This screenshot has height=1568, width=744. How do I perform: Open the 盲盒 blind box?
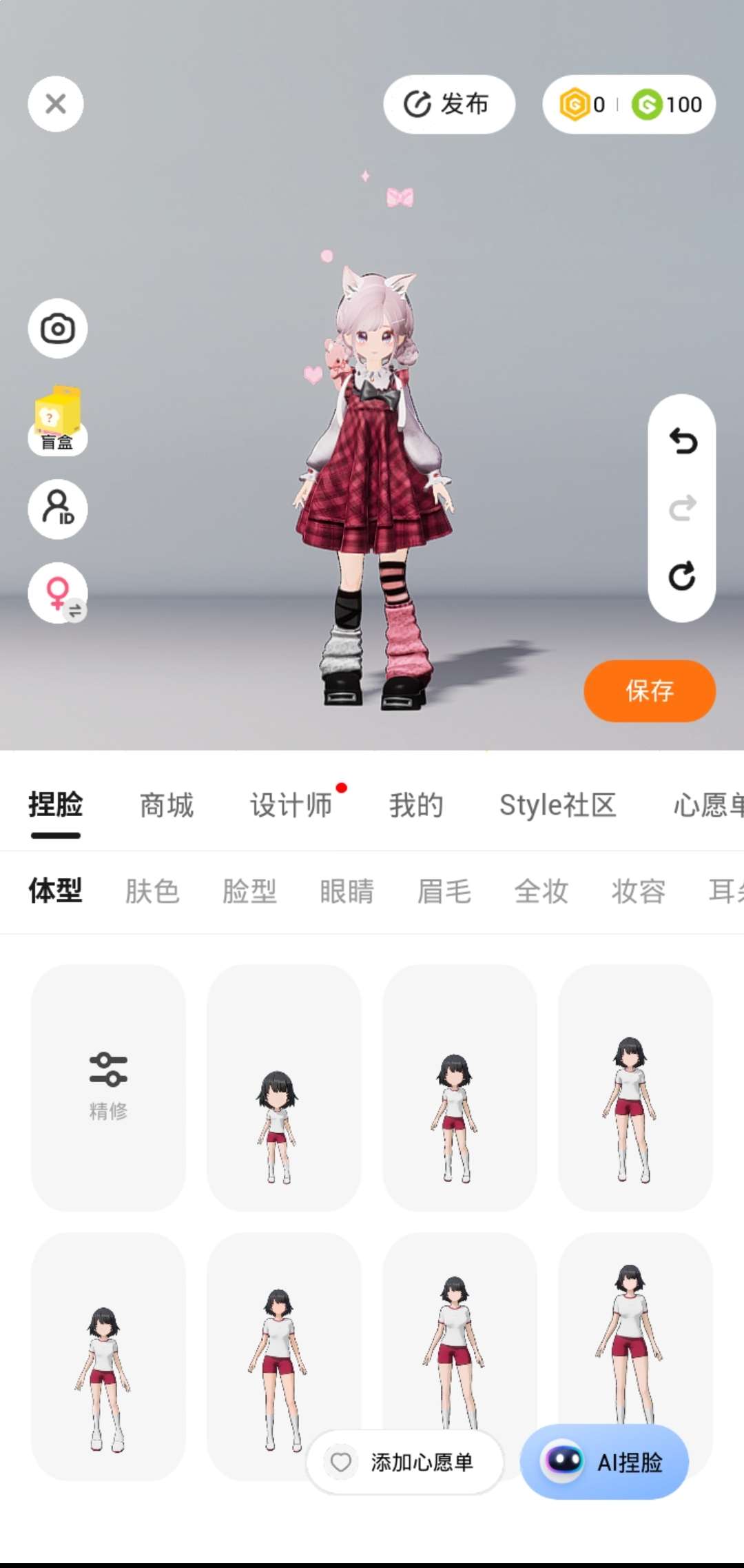[x=58, y=420]
